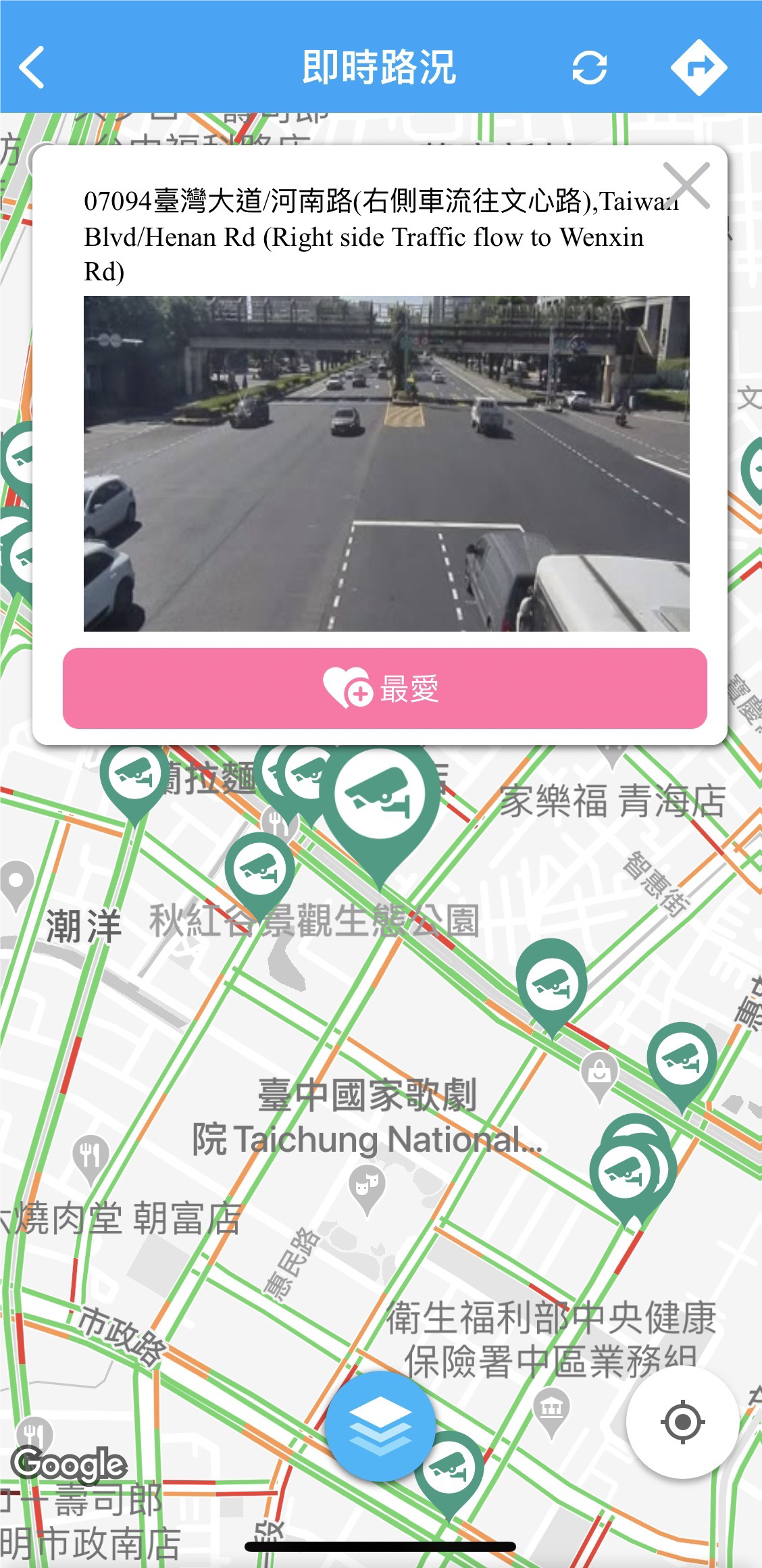Close the traffic camera popup
The image size is (762, 1568).
pyautogui.click(x=686, y=184)
